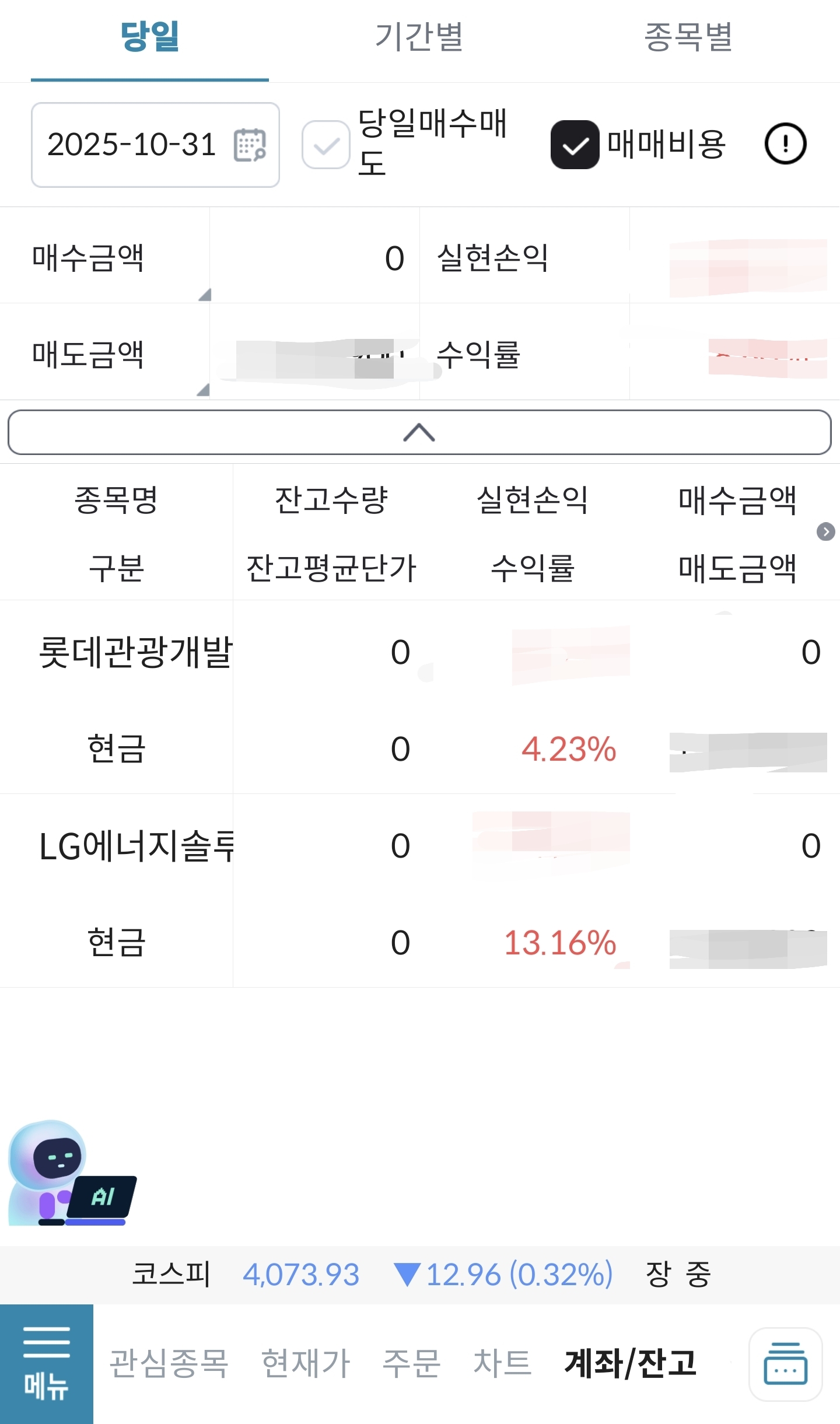The width and height of the screenshot is (840, 1424).
Task: Collapse the summary panel with the up chevron
Action: (x=419, y=432)
